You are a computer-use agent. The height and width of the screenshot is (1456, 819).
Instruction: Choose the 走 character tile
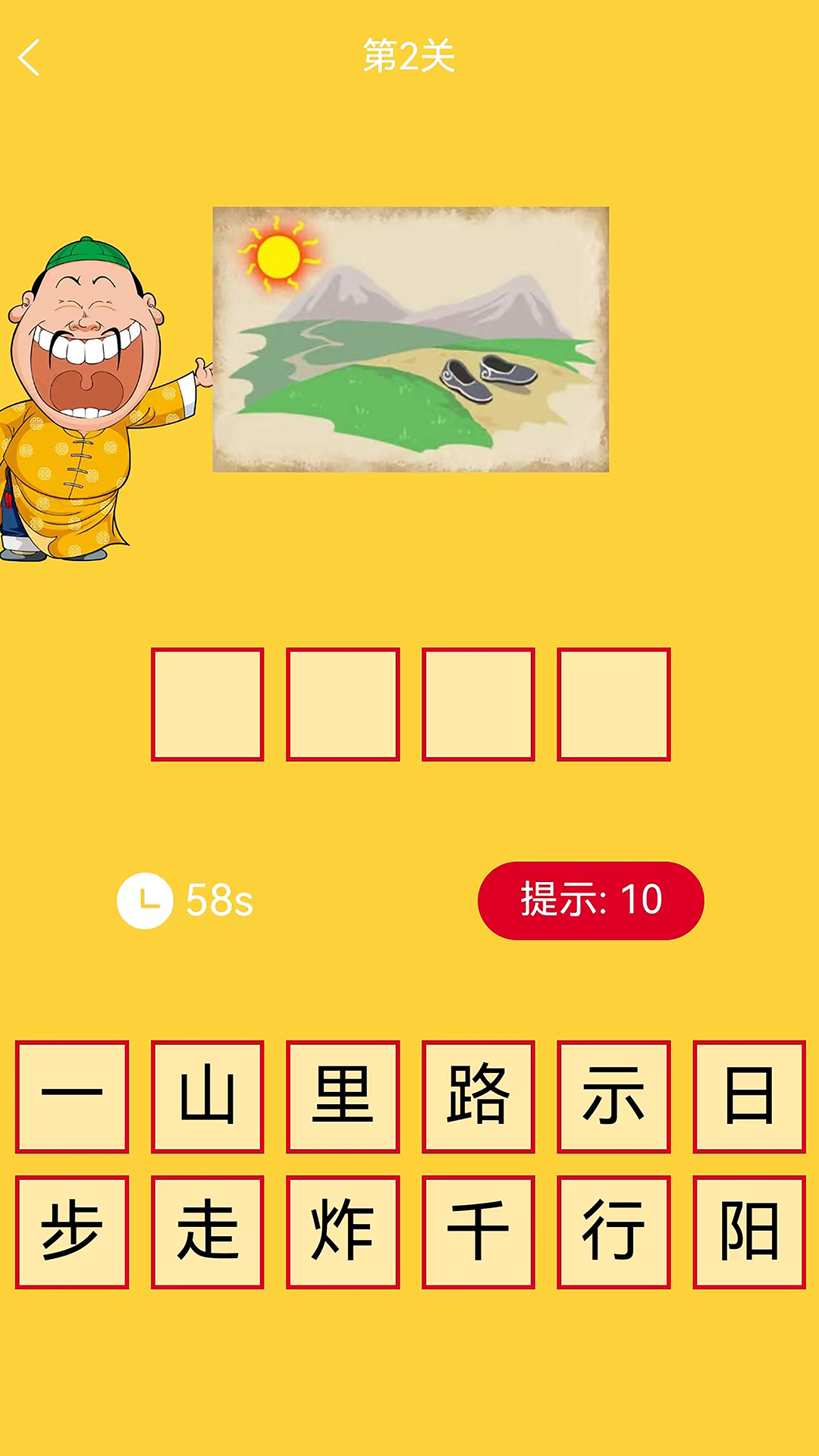tap(207, 1232)
